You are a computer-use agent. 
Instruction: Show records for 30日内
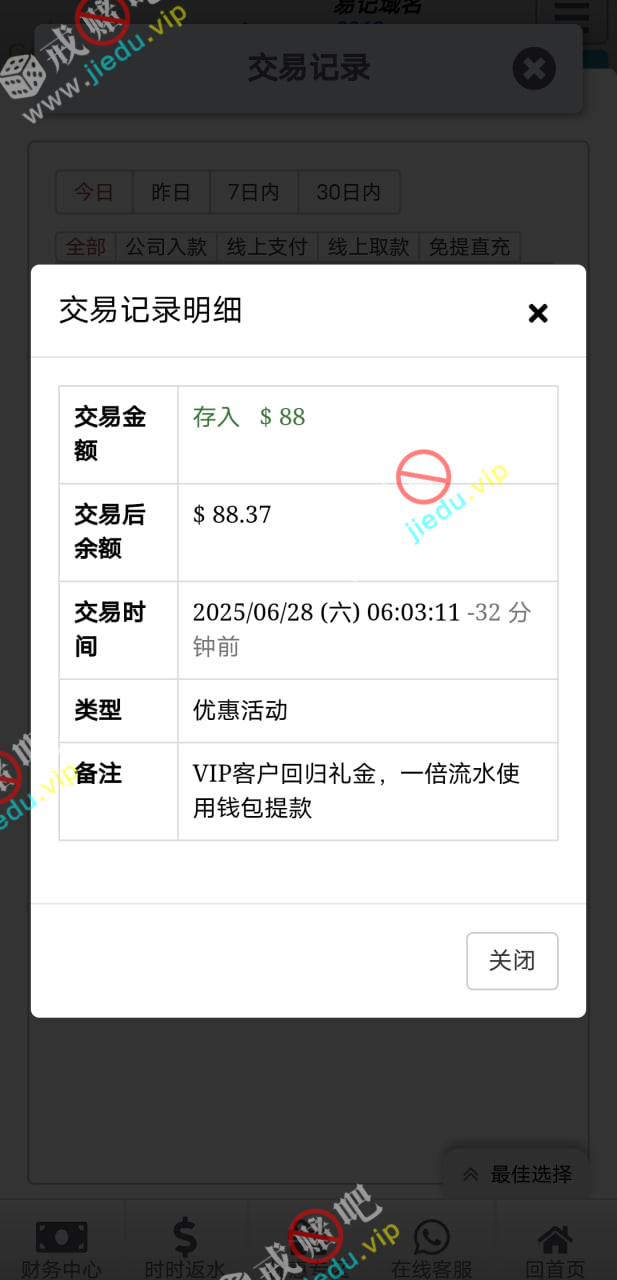point(348,192)
